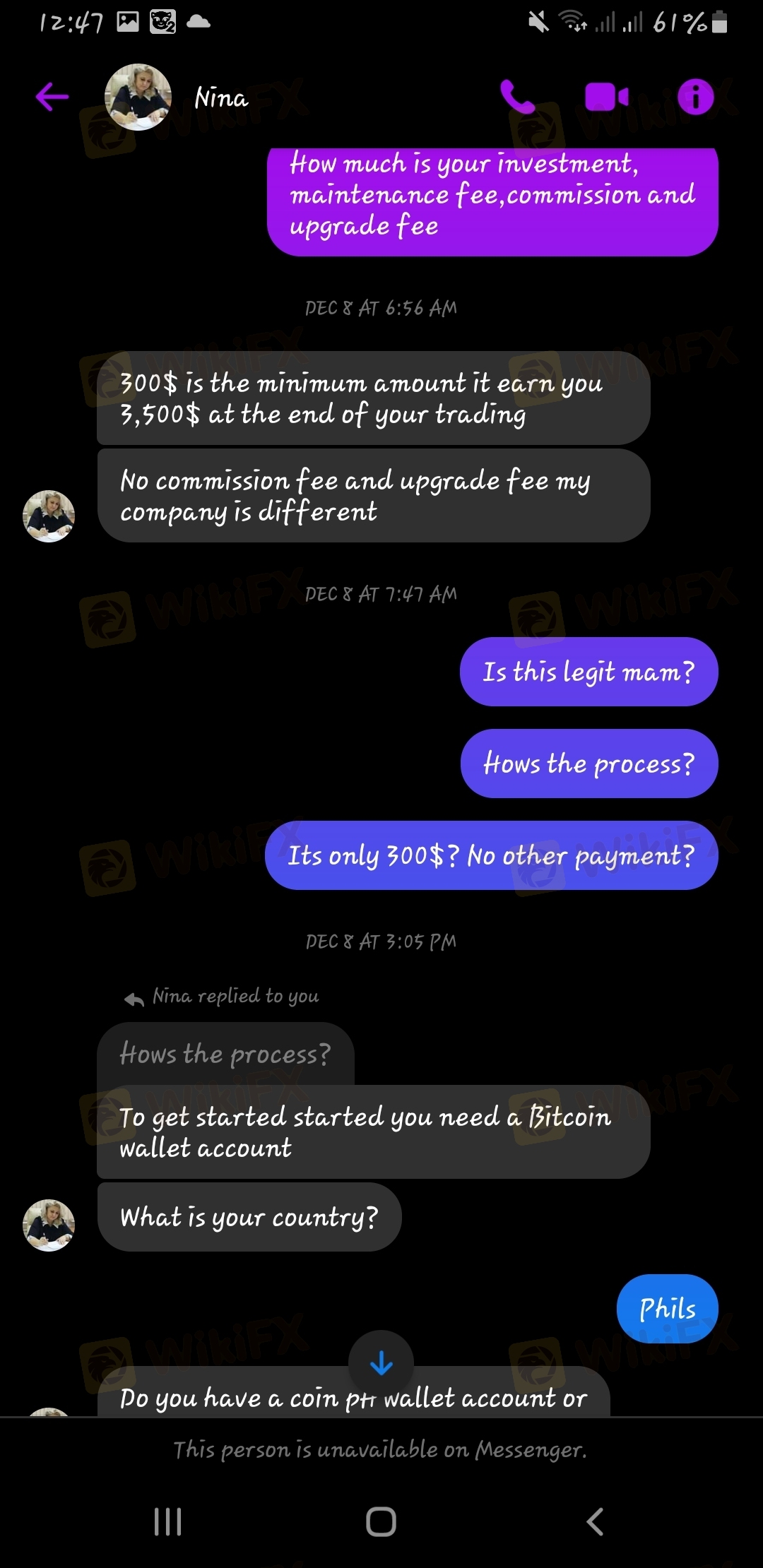This screenshot has height=1568, width=763.
Task: Open Nina's profile picture in the header
Action: (x=138, y=97)
